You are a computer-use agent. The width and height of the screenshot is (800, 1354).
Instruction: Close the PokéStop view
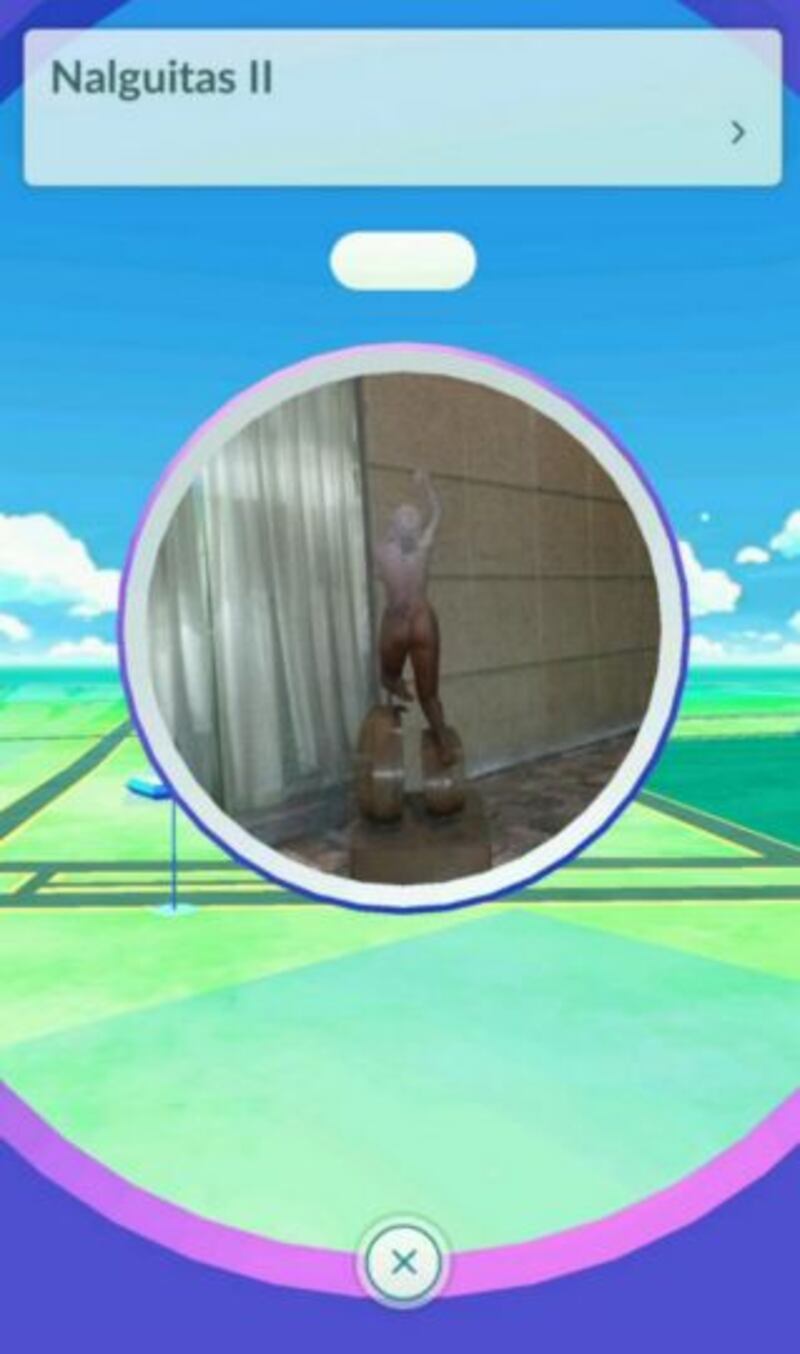[x=403, y=1263]
